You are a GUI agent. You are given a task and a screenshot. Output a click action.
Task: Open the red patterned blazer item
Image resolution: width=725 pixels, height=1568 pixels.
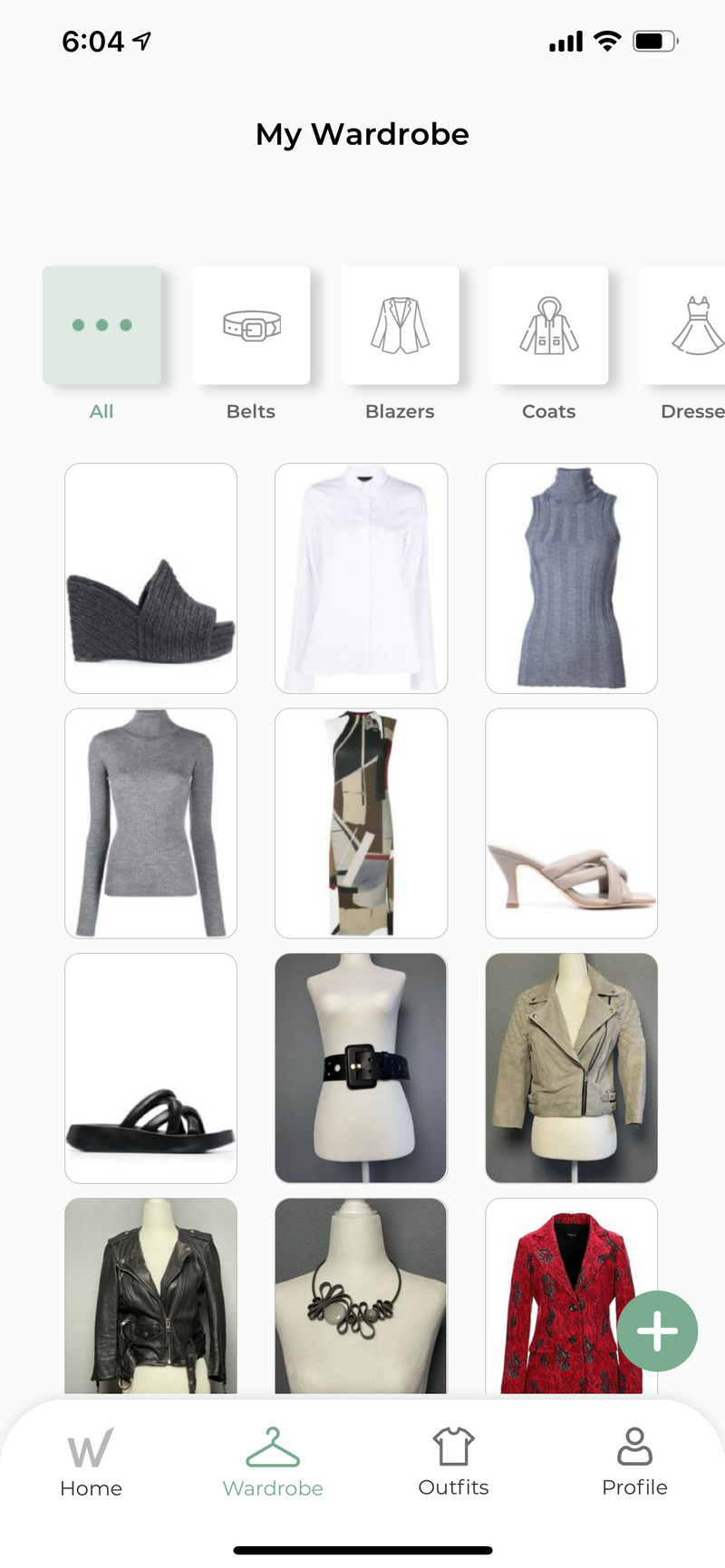point(553,1295)
